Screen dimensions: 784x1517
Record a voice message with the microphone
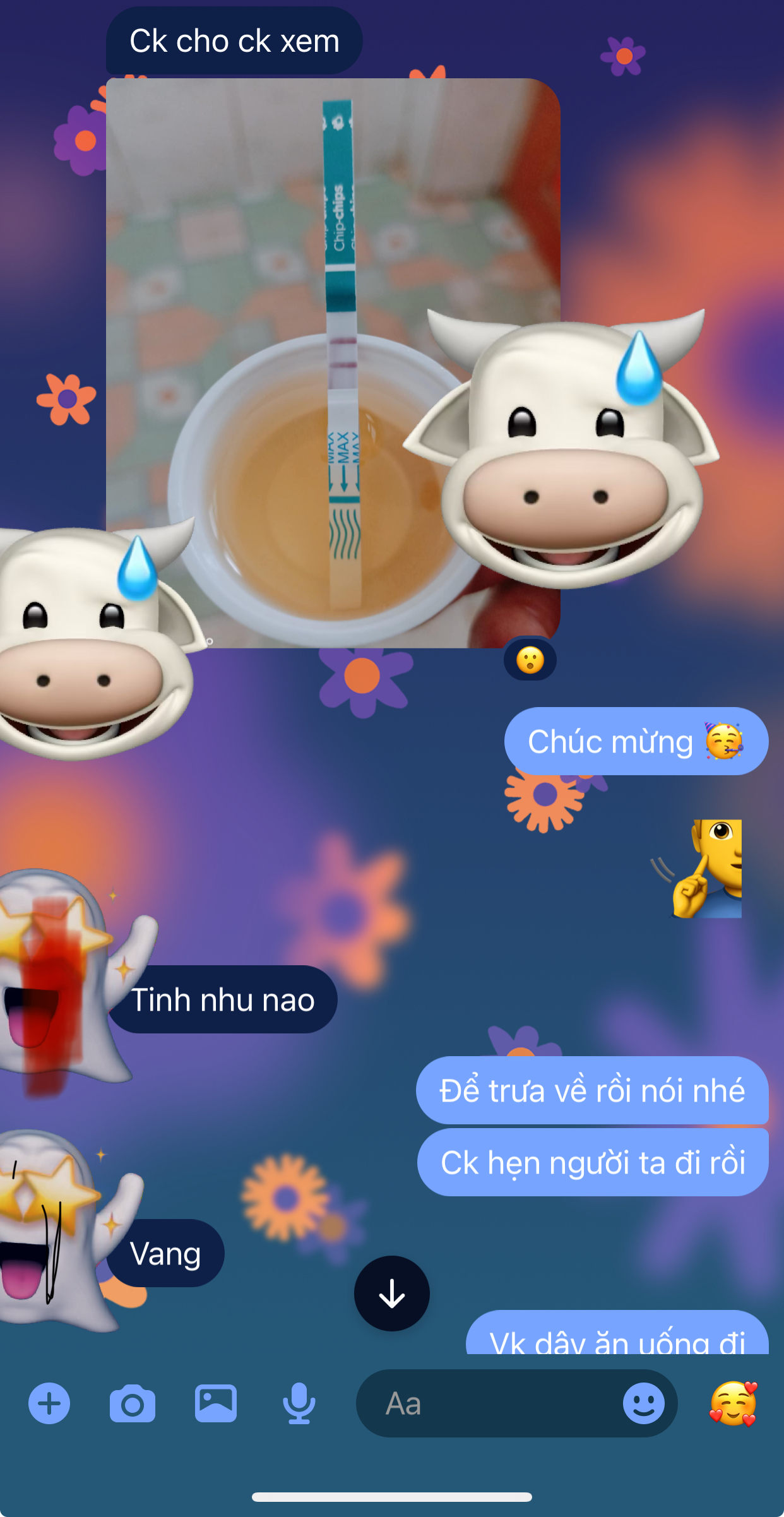[x=299, y=1403]
